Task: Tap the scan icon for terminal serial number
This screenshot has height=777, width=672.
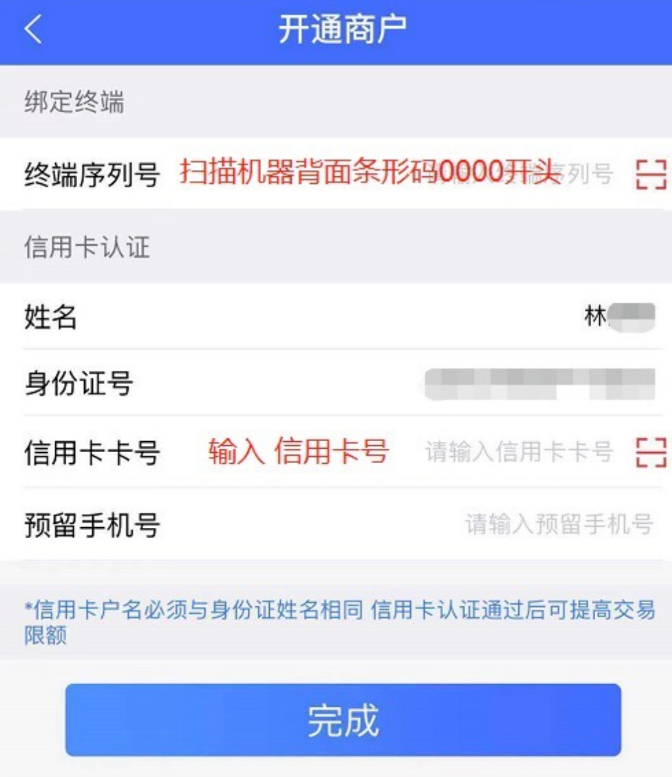Action: [650, 175]
